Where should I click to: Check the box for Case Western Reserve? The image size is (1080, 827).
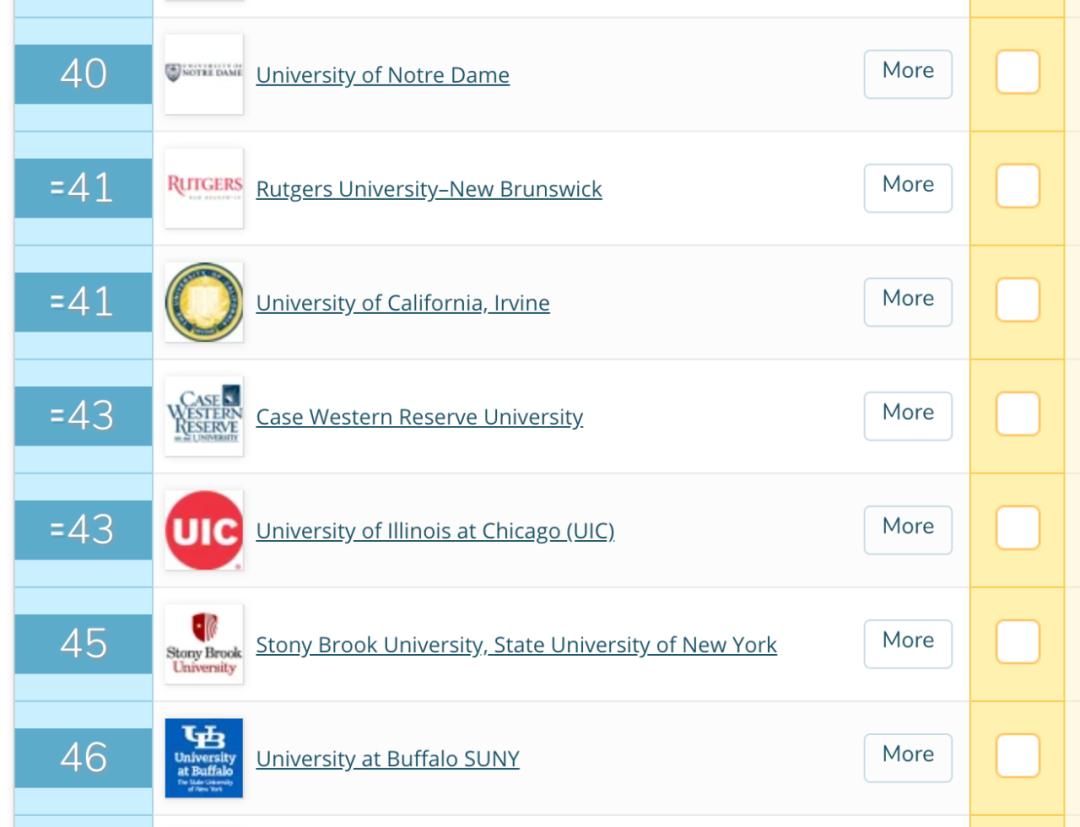pyautogui.click(x=1017, y=414)
